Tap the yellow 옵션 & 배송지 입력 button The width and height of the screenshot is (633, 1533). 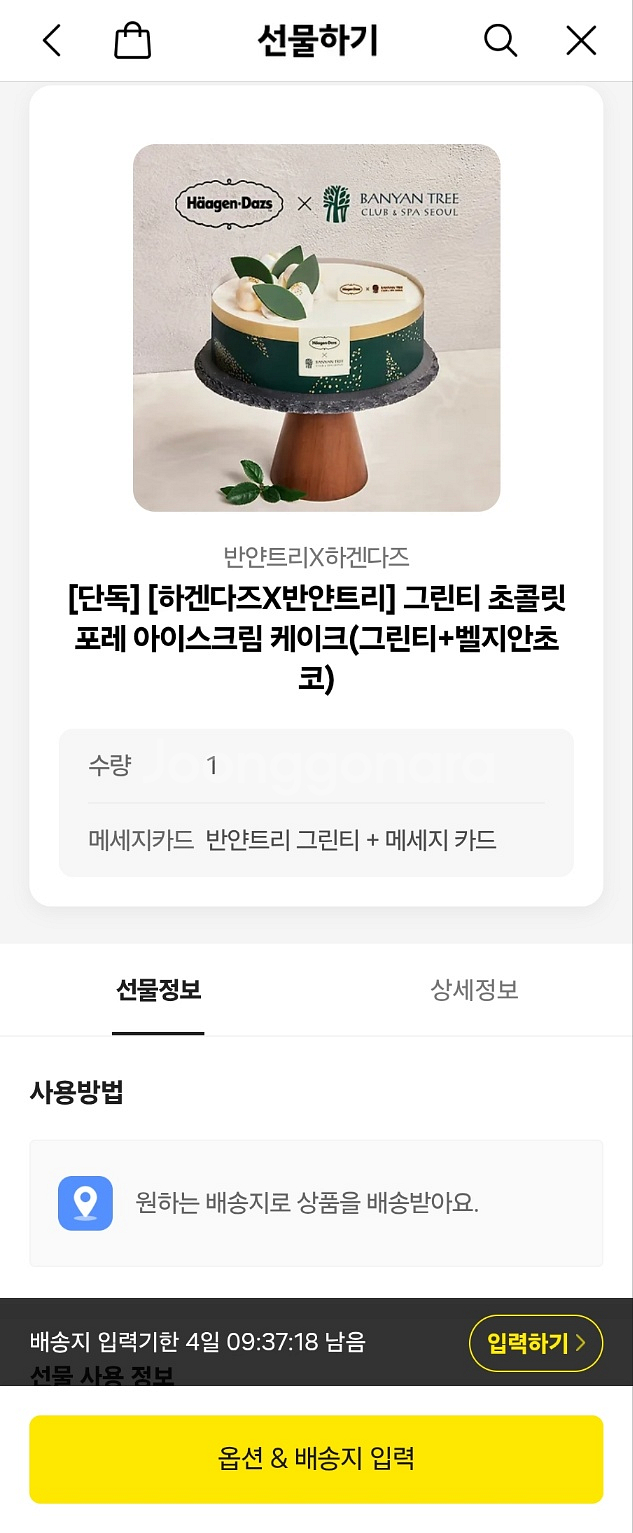tap(316, 1459)
